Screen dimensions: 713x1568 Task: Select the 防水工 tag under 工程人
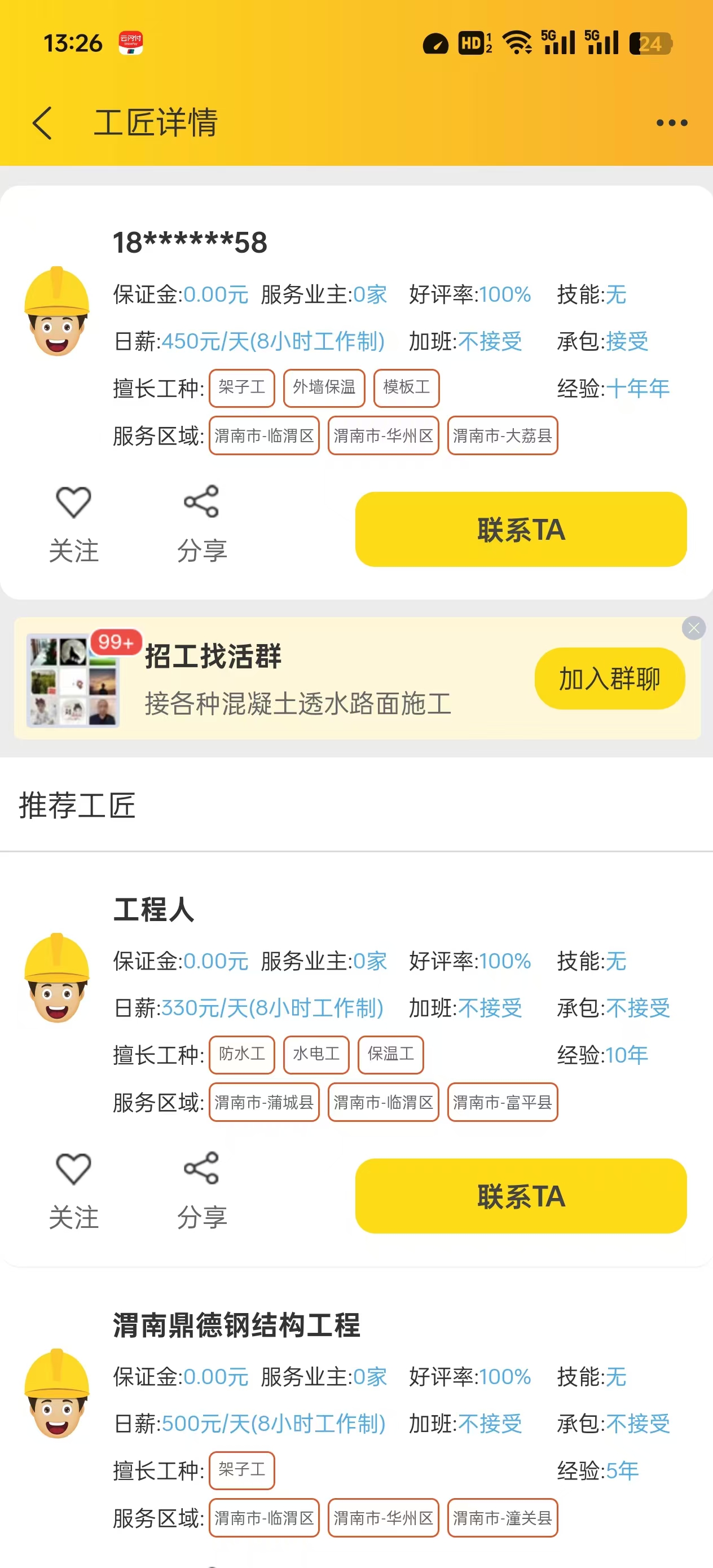coord(242,1055)
